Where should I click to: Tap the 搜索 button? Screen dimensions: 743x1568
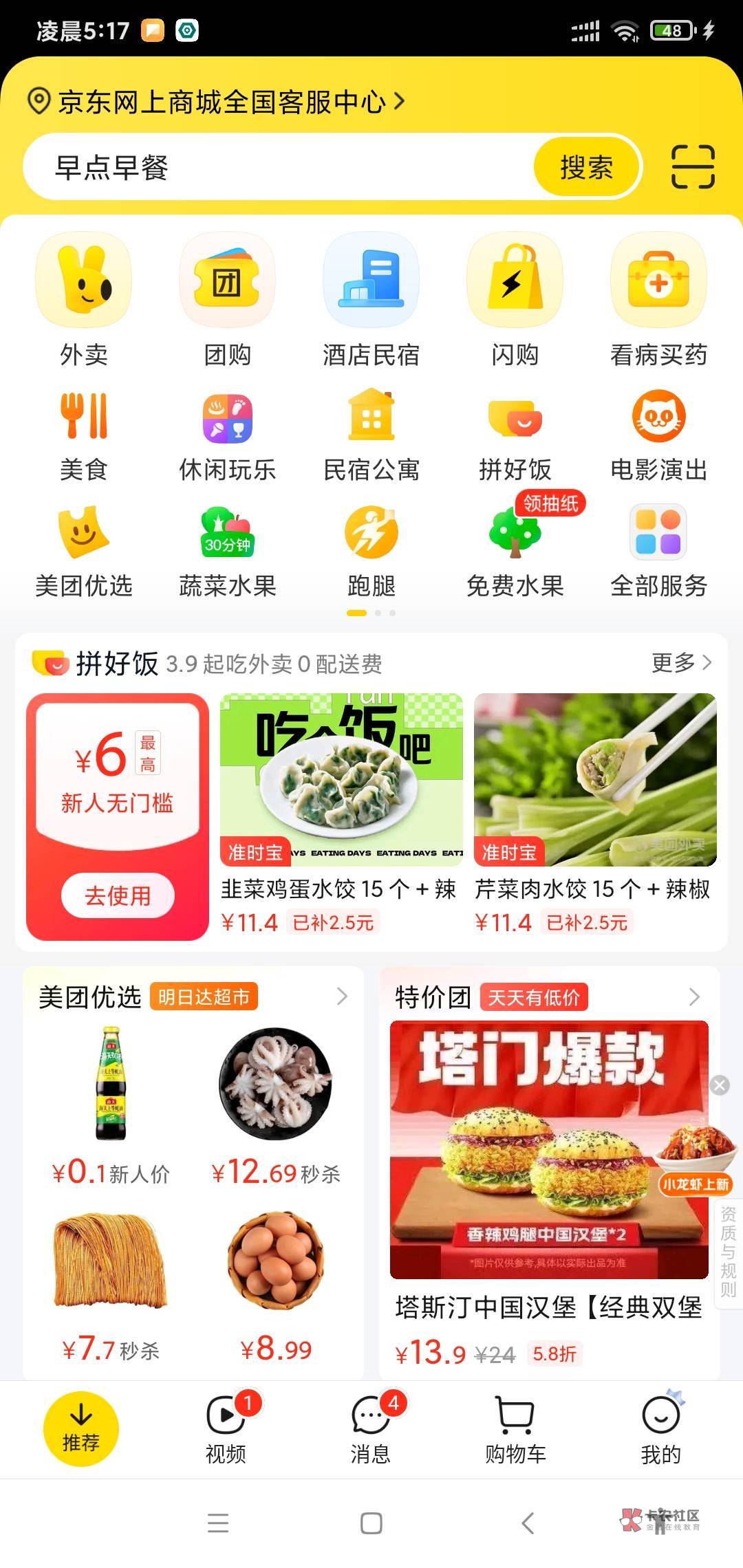coord(586,167)
